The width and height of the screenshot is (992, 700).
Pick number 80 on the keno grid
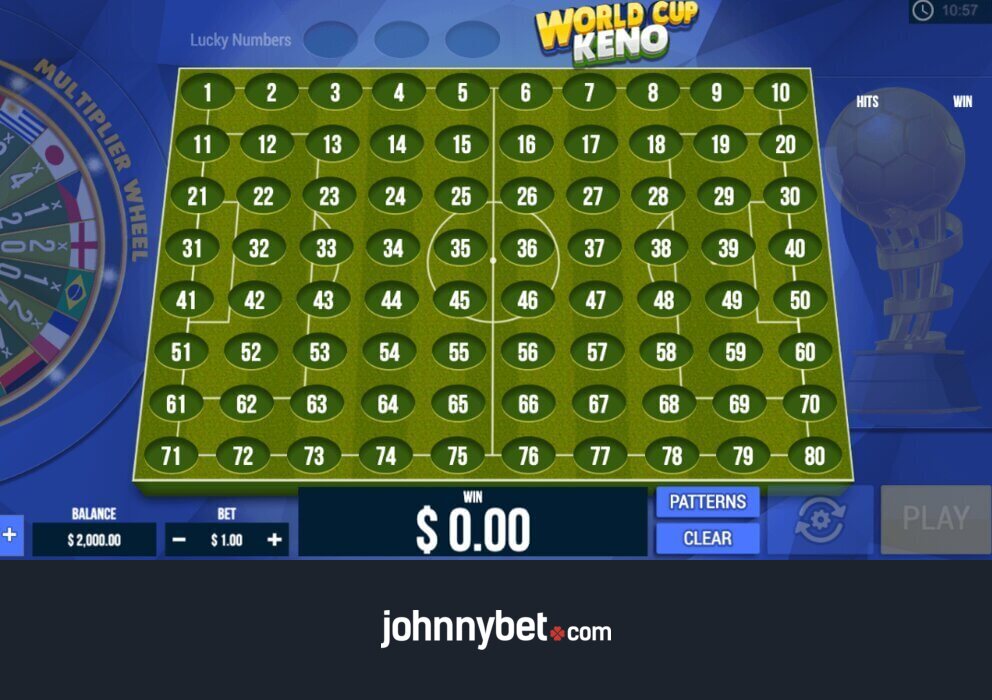[x=814, y=456]
